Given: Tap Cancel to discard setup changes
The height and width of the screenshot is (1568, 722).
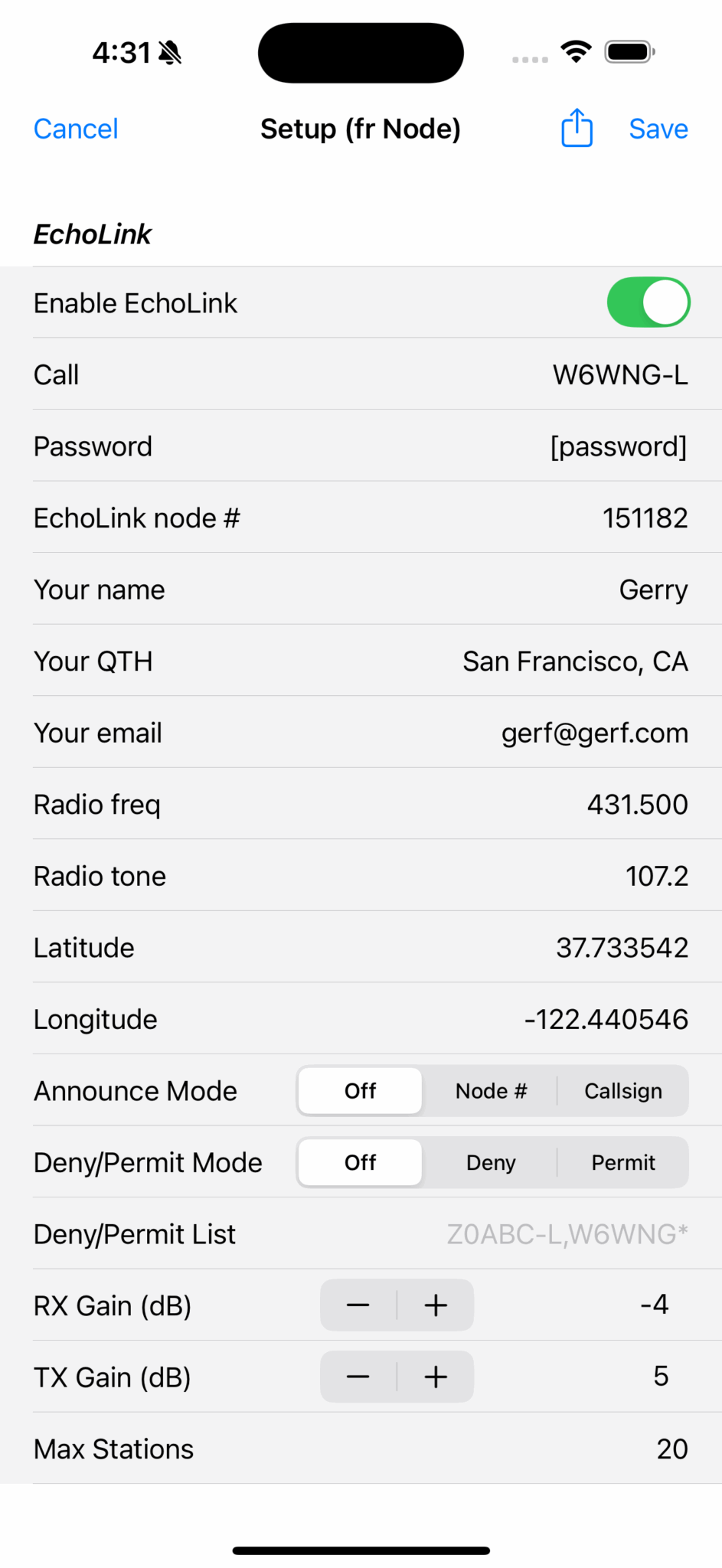Looking at the screenshot, I should [75, 129].
